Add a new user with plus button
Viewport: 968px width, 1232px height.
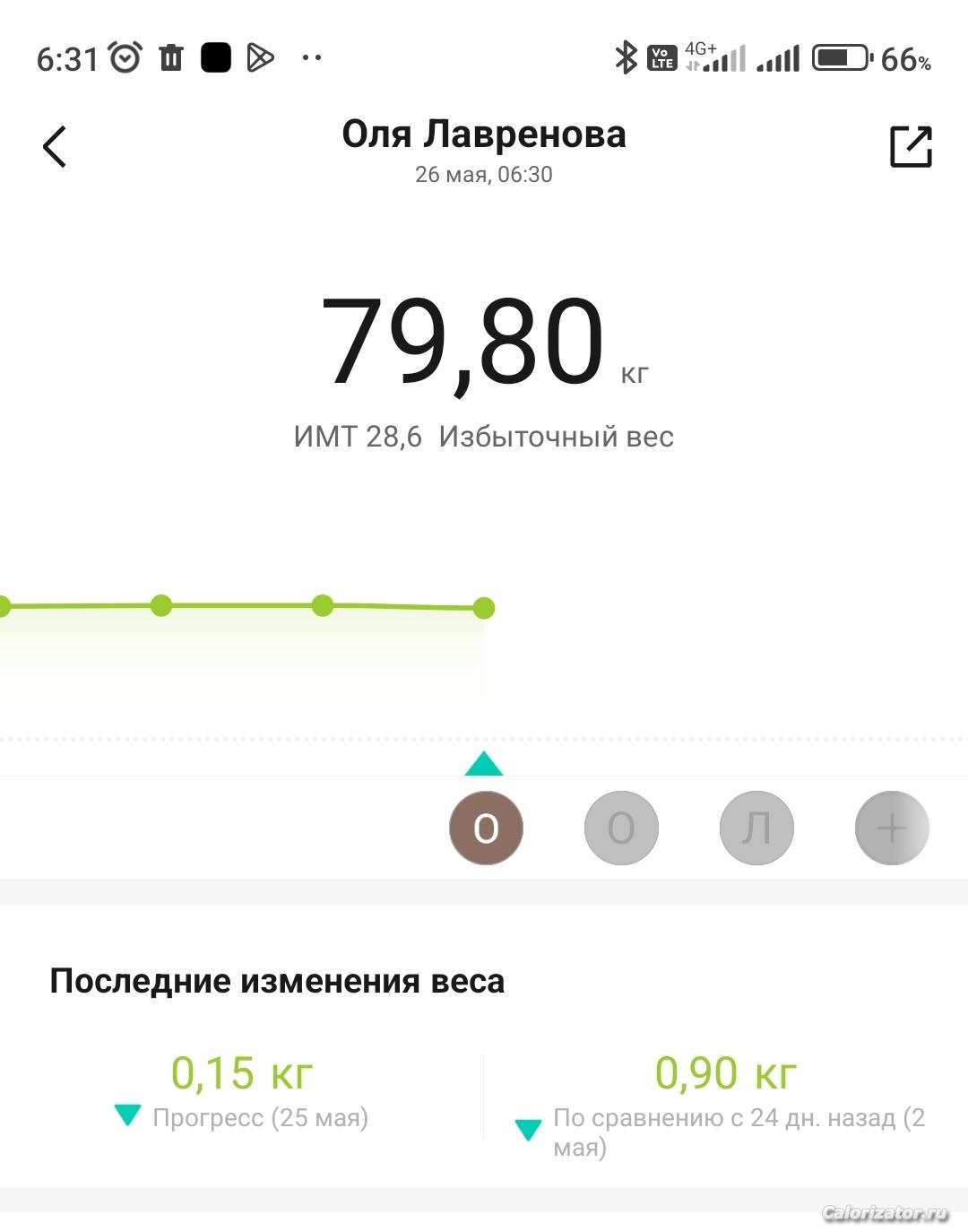pyautogui.click(x=892, y=828)
